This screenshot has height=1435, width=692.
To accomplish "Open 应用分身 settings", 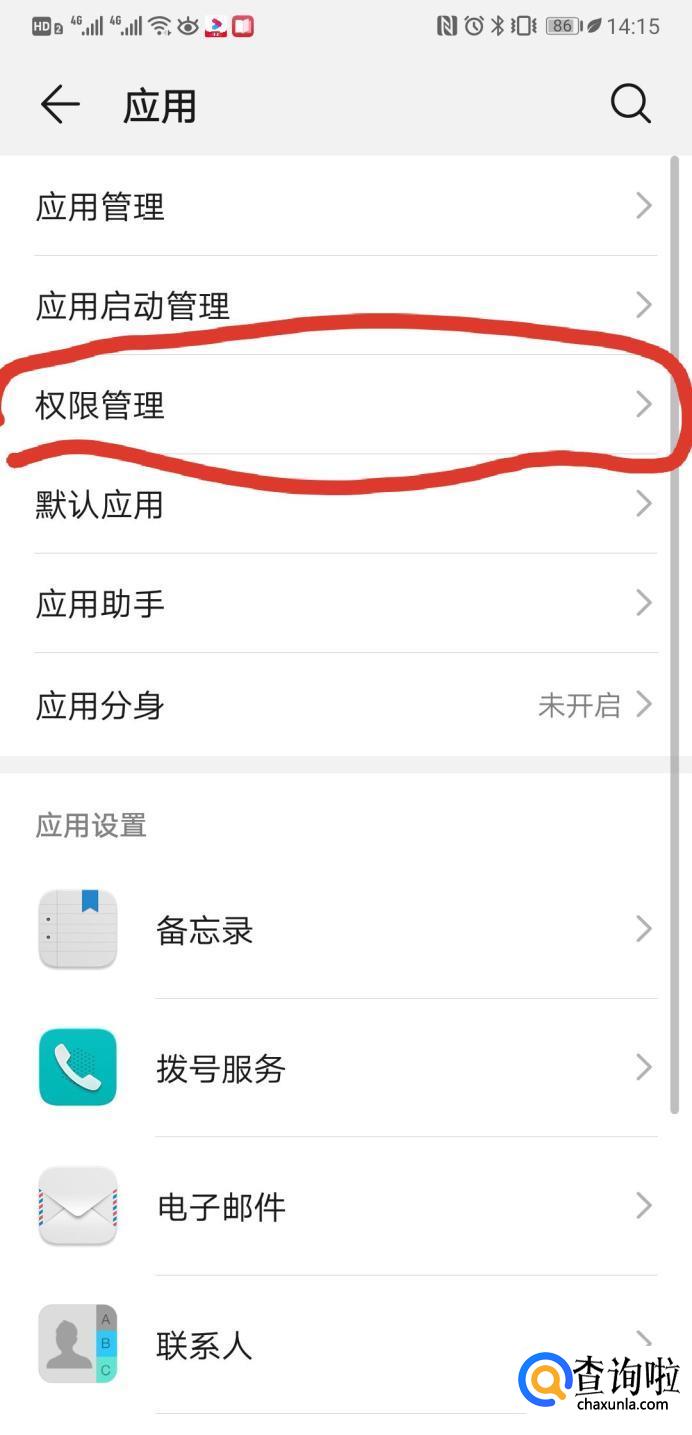I will [x=345, y=705].
